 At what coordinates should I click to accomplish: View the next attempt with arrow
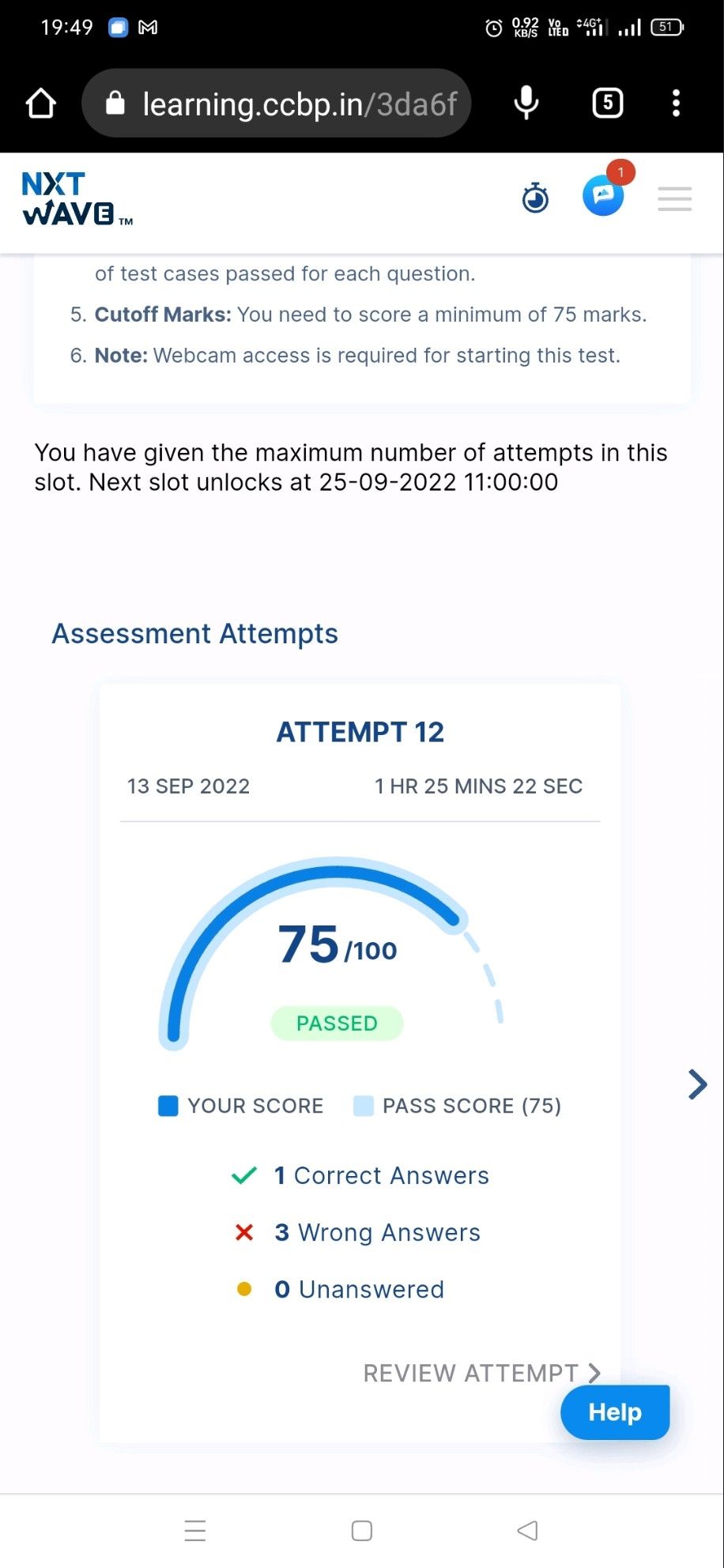(696, 1084)
